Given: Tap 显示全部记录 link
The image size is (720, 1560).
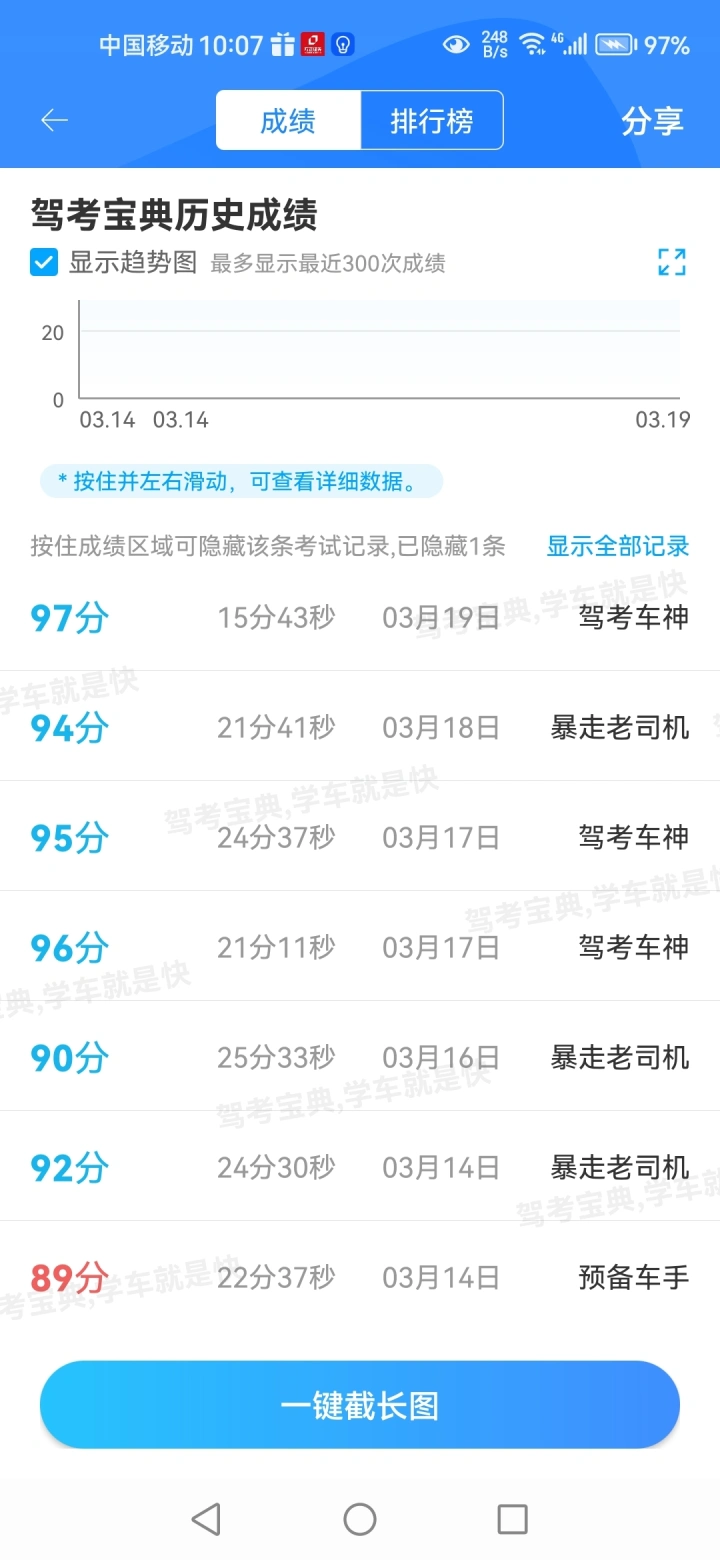Looking at the screenshot, I should click(x=618, y=546).
